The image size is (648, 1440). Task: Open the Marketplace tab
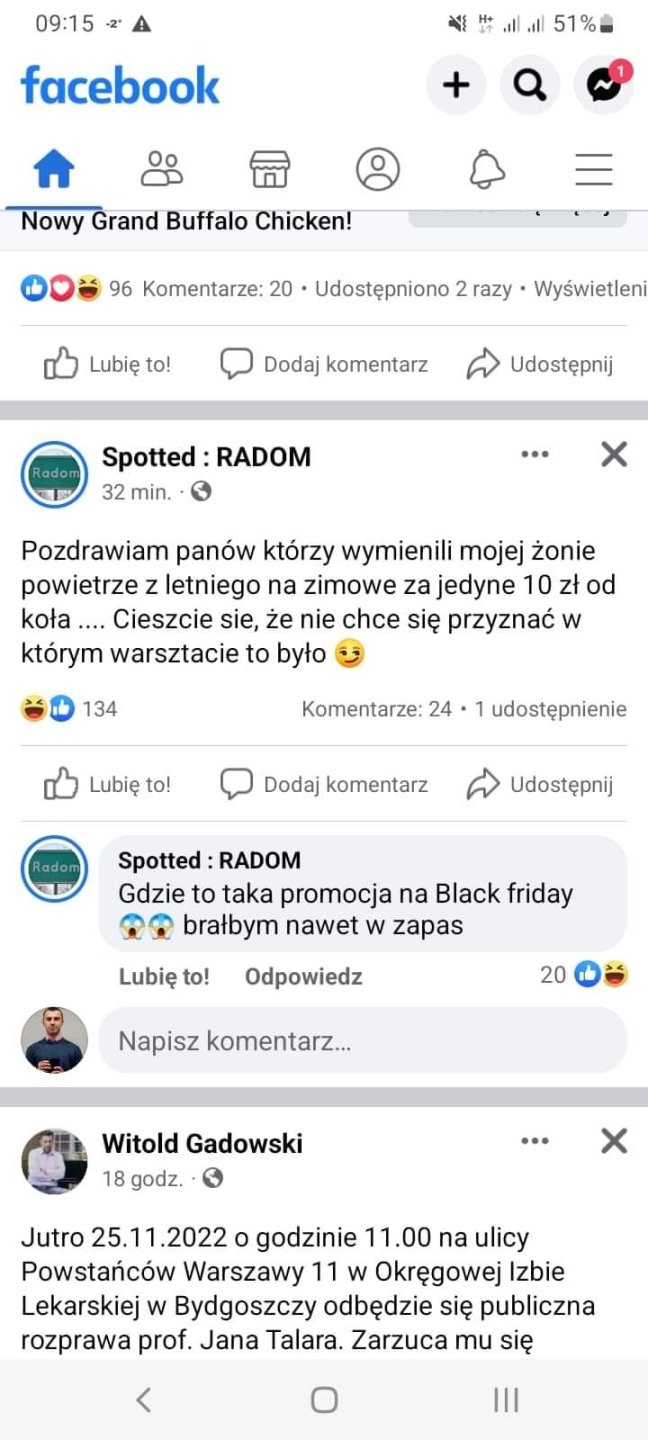pos(270,170)
